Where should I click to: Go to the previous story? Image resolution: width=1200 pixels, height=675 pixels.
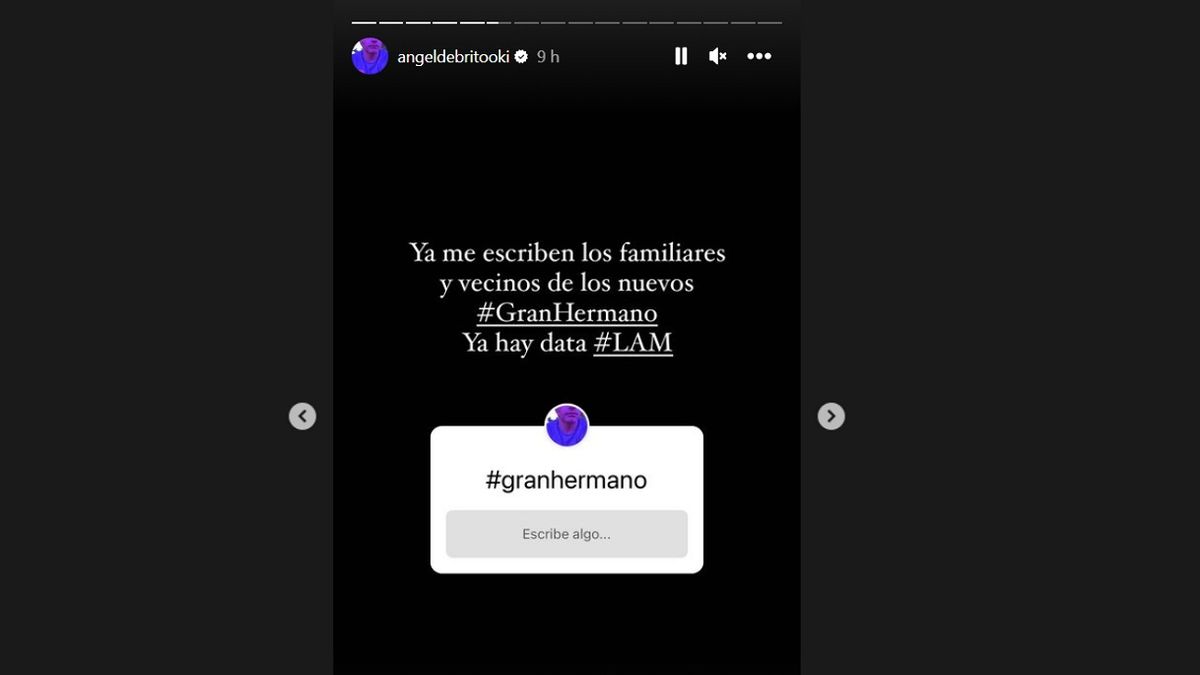click(302, 416)
